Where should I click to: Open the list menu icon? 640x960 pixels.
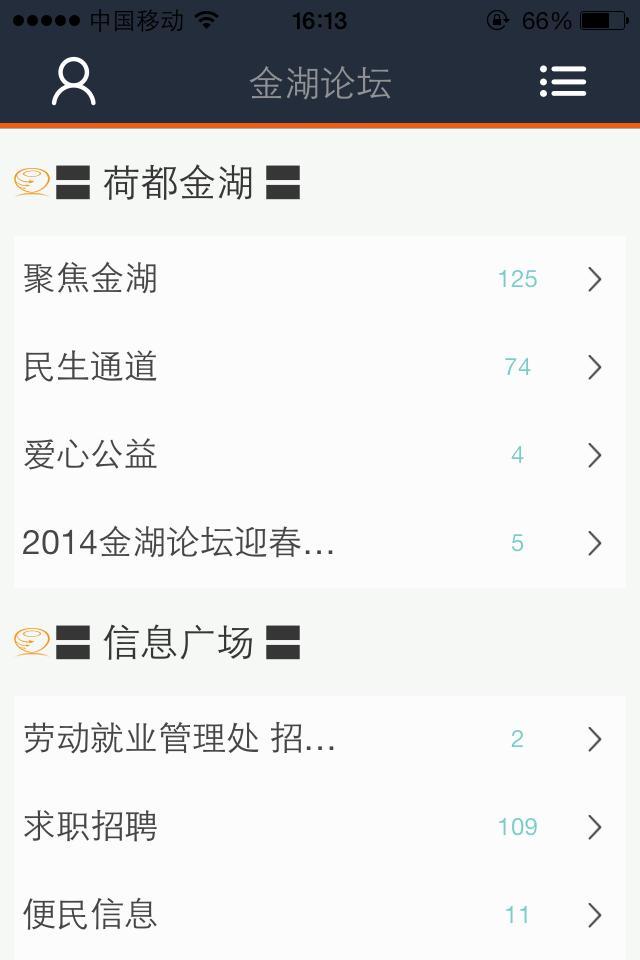[x=563, y=82]
